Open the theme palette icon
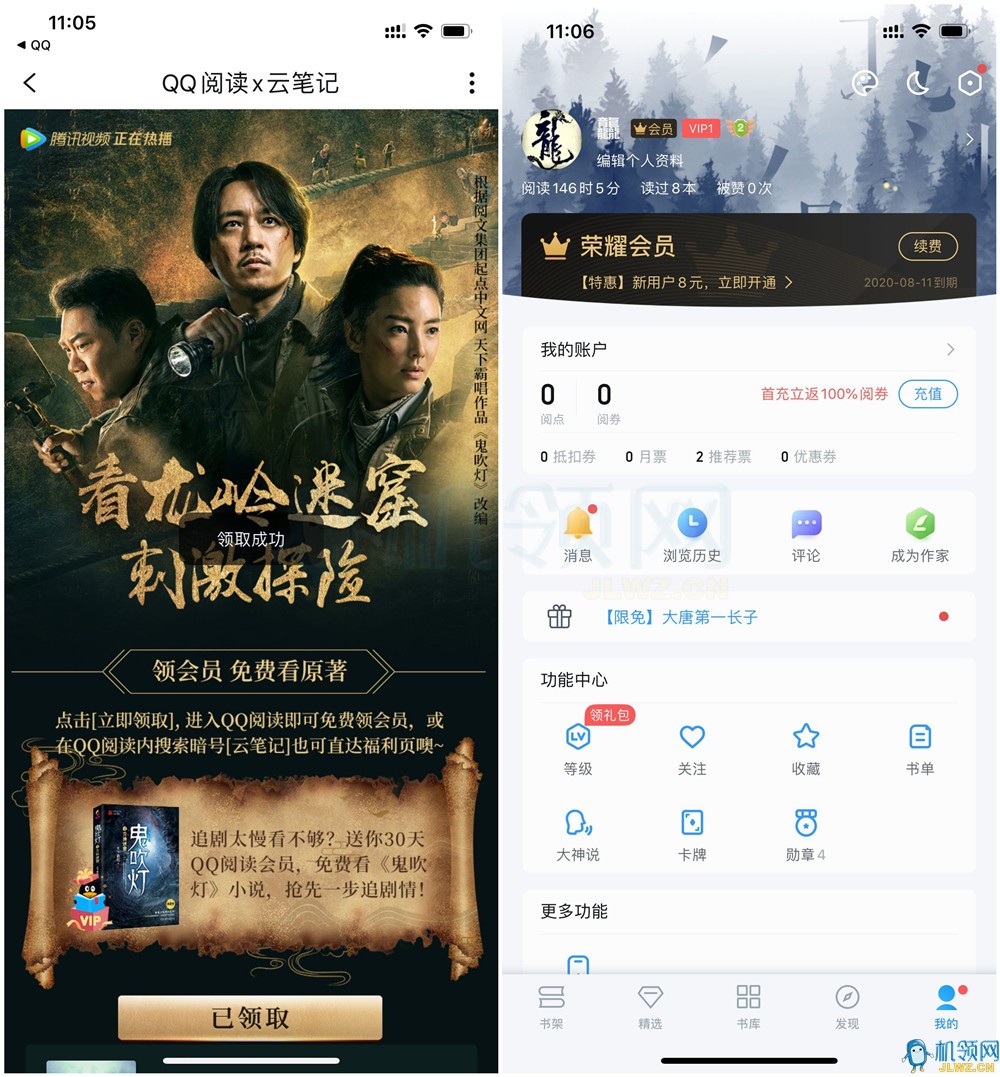This screenshot has height=1077, width=1000. 864,83
